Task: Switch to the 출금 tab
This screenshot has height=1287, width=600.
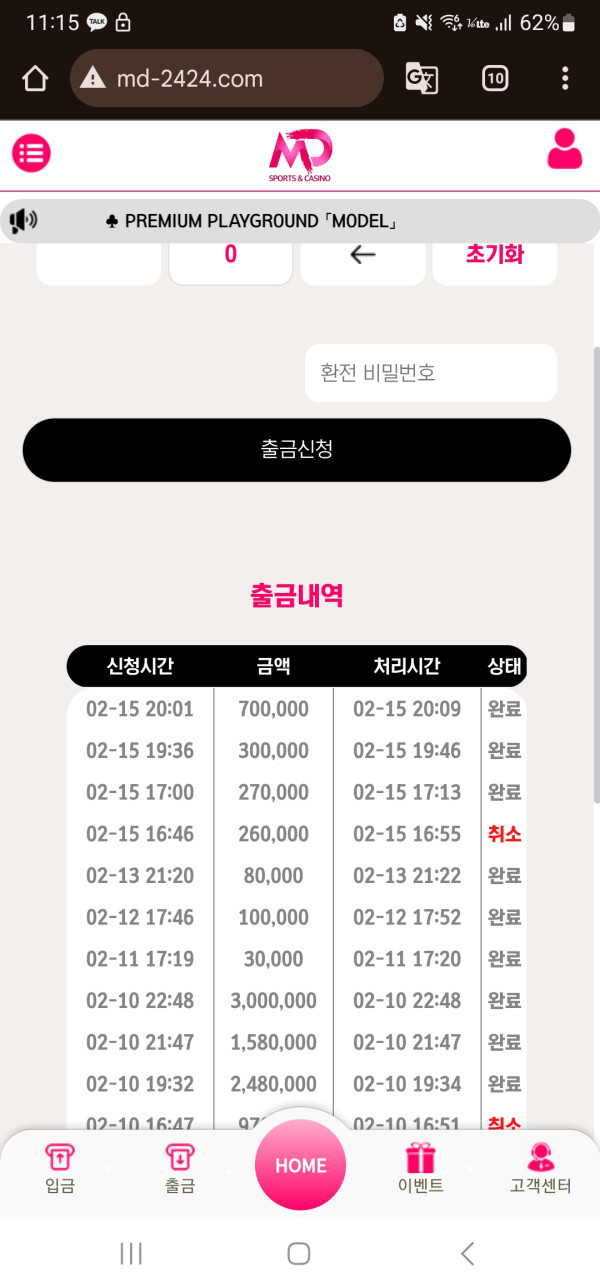Action: coord(180,1169)
